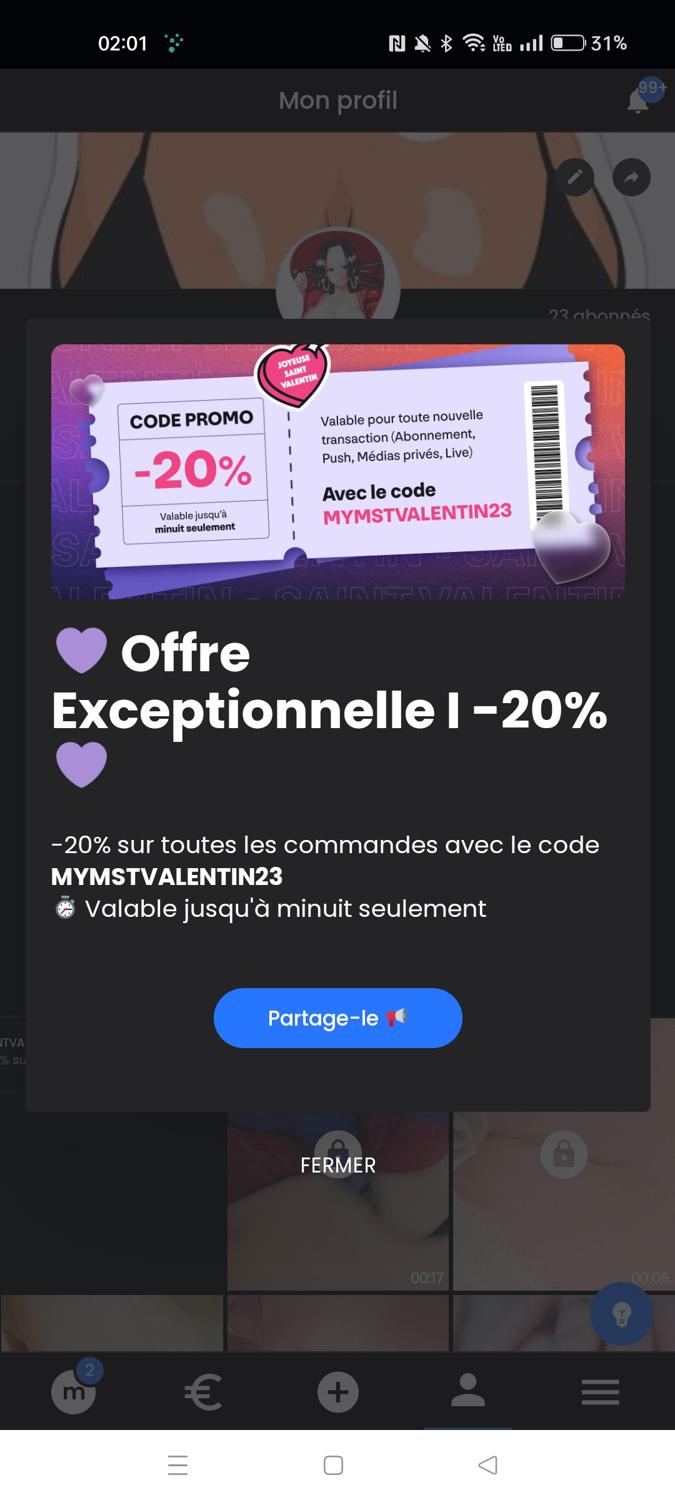Open the hamburger menu tab
The height and width of the screenshot is (1500, 675).
point(600,1391)
